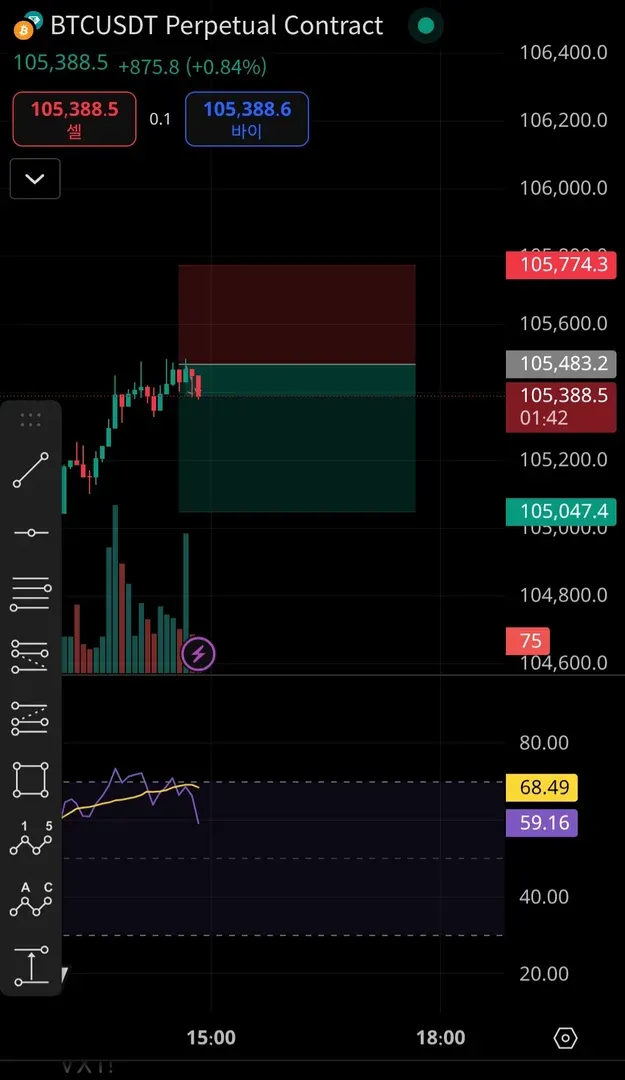Tap the red sell price button
Screen dimensions: 625x1080
click(74, 119)
